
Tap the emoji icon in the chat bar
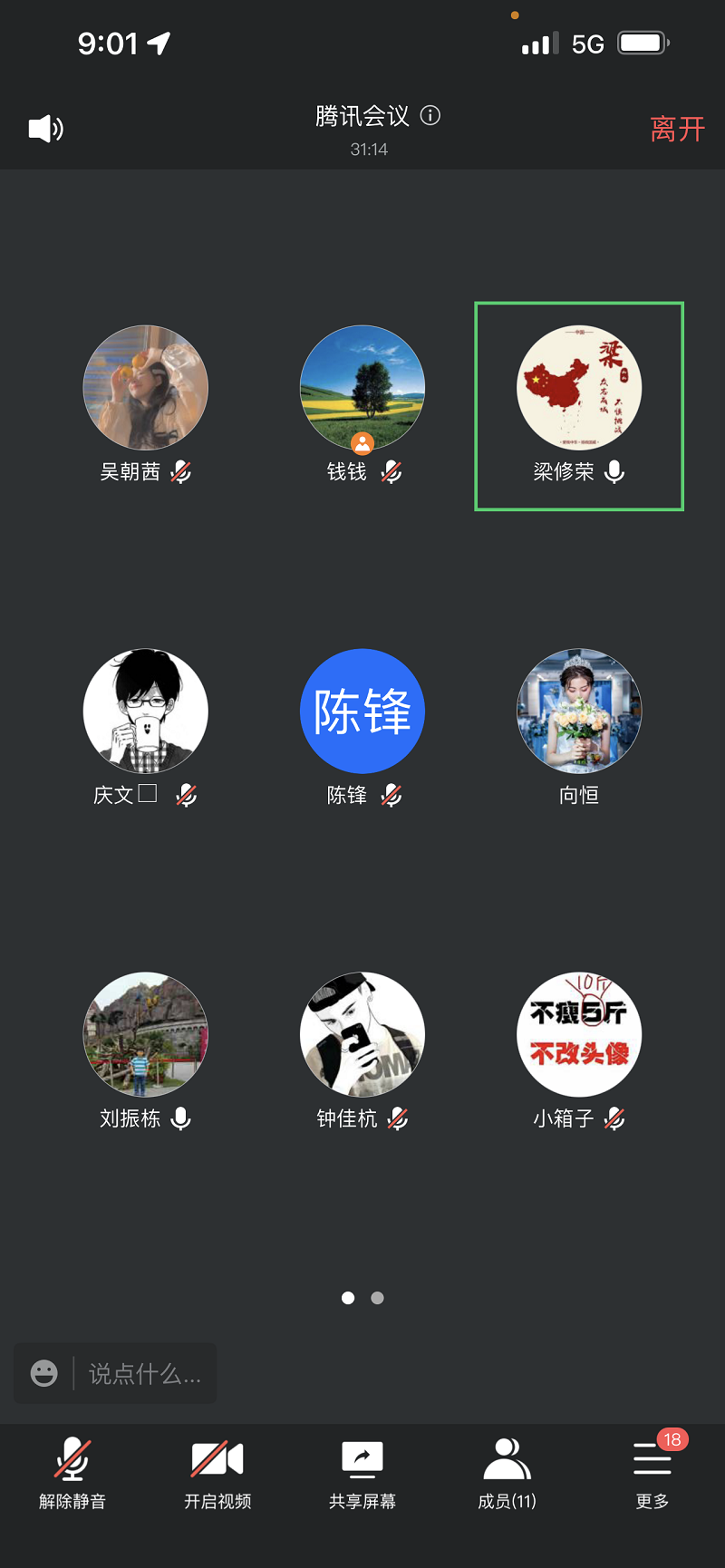42,1373
